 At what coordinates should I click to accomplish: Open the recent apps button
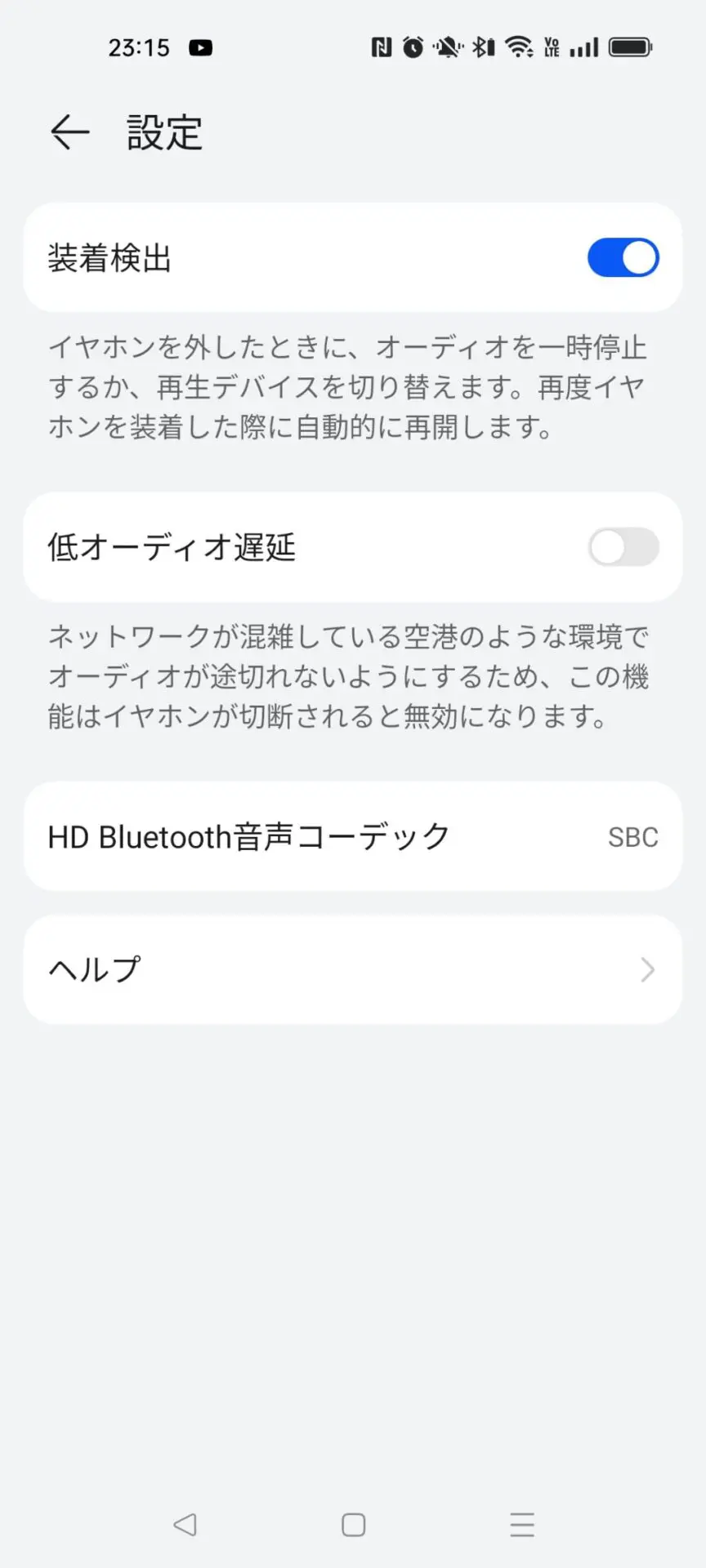521,1524
